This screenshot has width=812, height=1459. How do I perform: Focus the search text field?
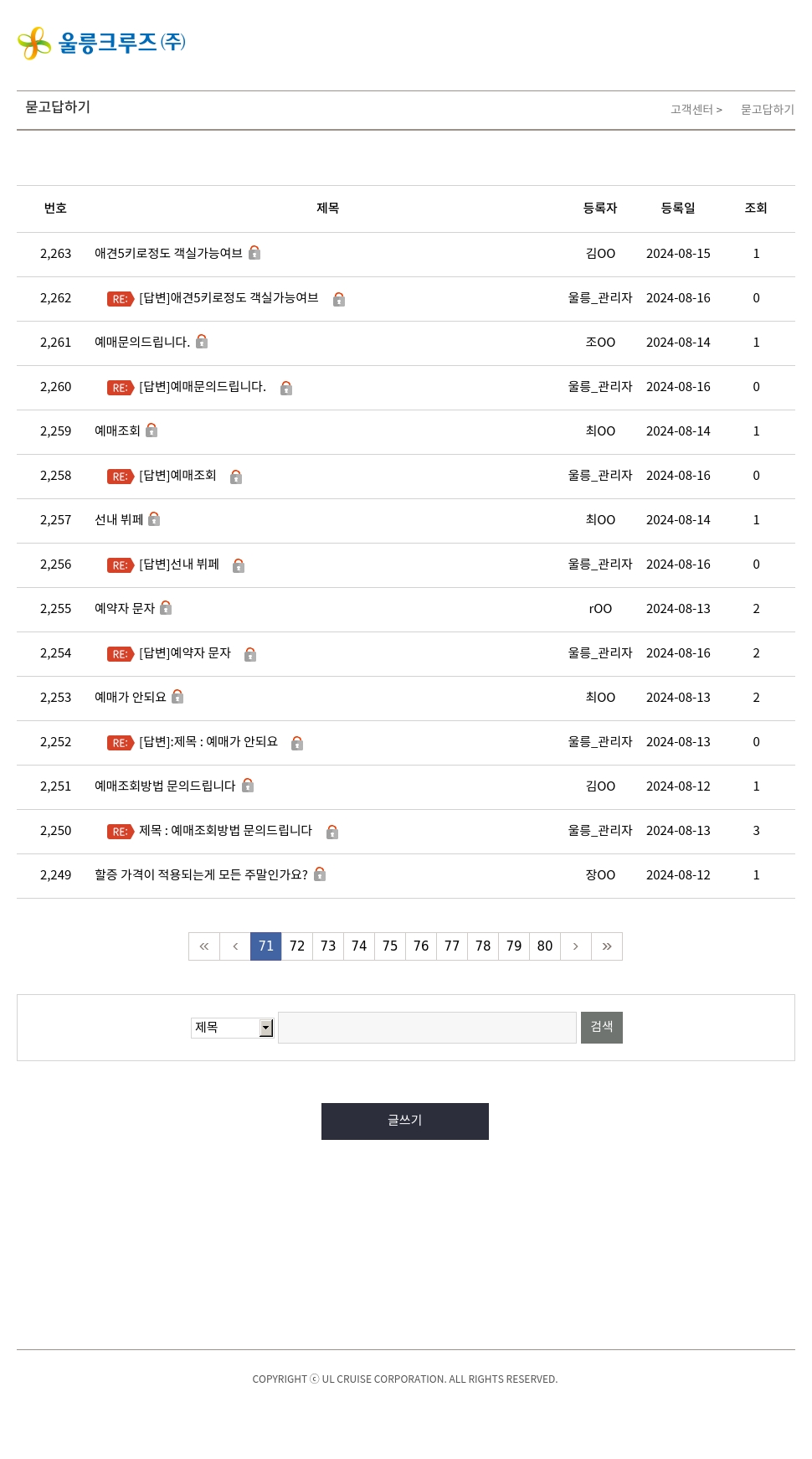coord(427,1028)
